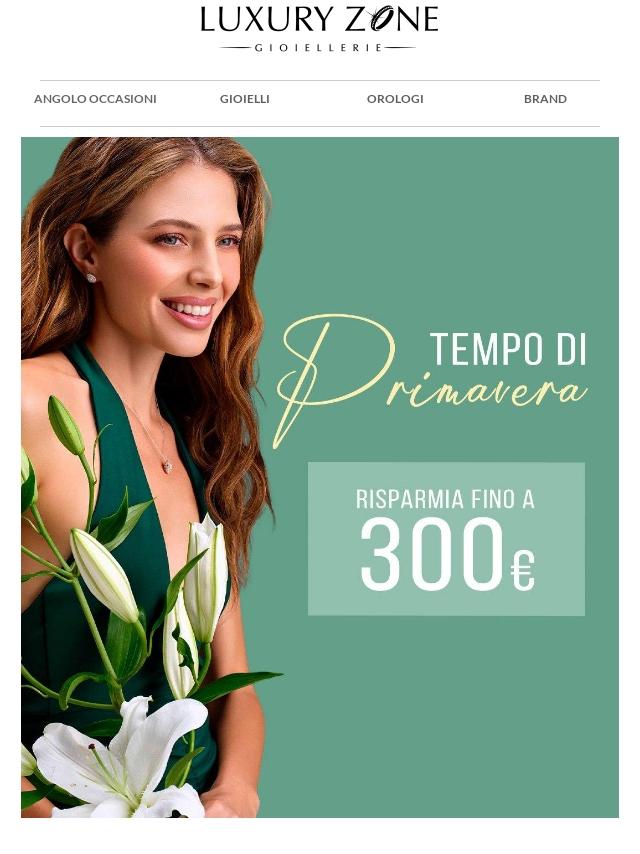Open the Tempo di Primavera promo banner
Screen dimensions: 640x854
click(320, 477)
